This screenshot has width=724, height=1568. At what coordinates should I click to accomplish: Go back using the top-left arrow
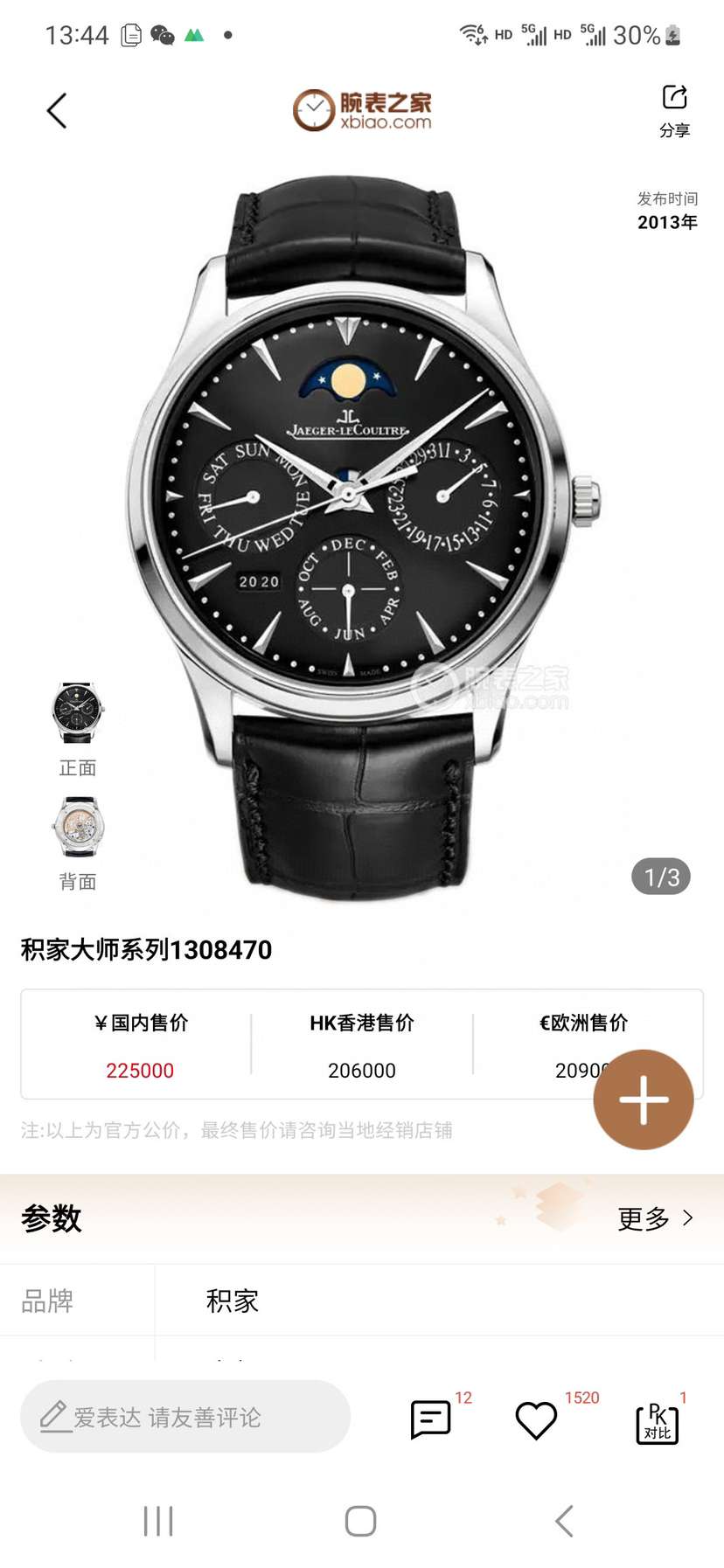point(57,111)
